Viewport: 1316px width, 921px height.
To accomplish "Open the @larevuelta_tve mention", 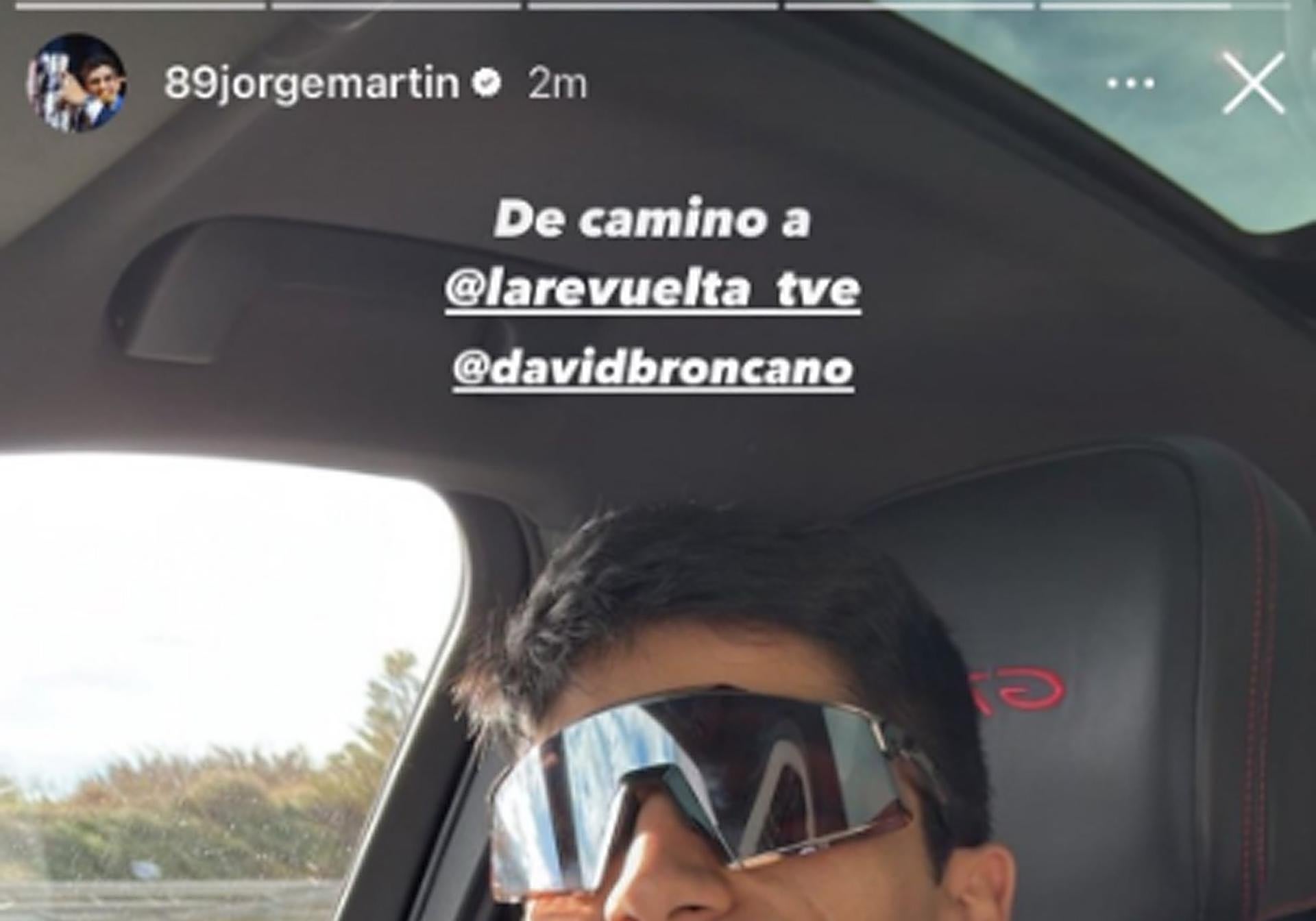I will [x=652, y=291].
